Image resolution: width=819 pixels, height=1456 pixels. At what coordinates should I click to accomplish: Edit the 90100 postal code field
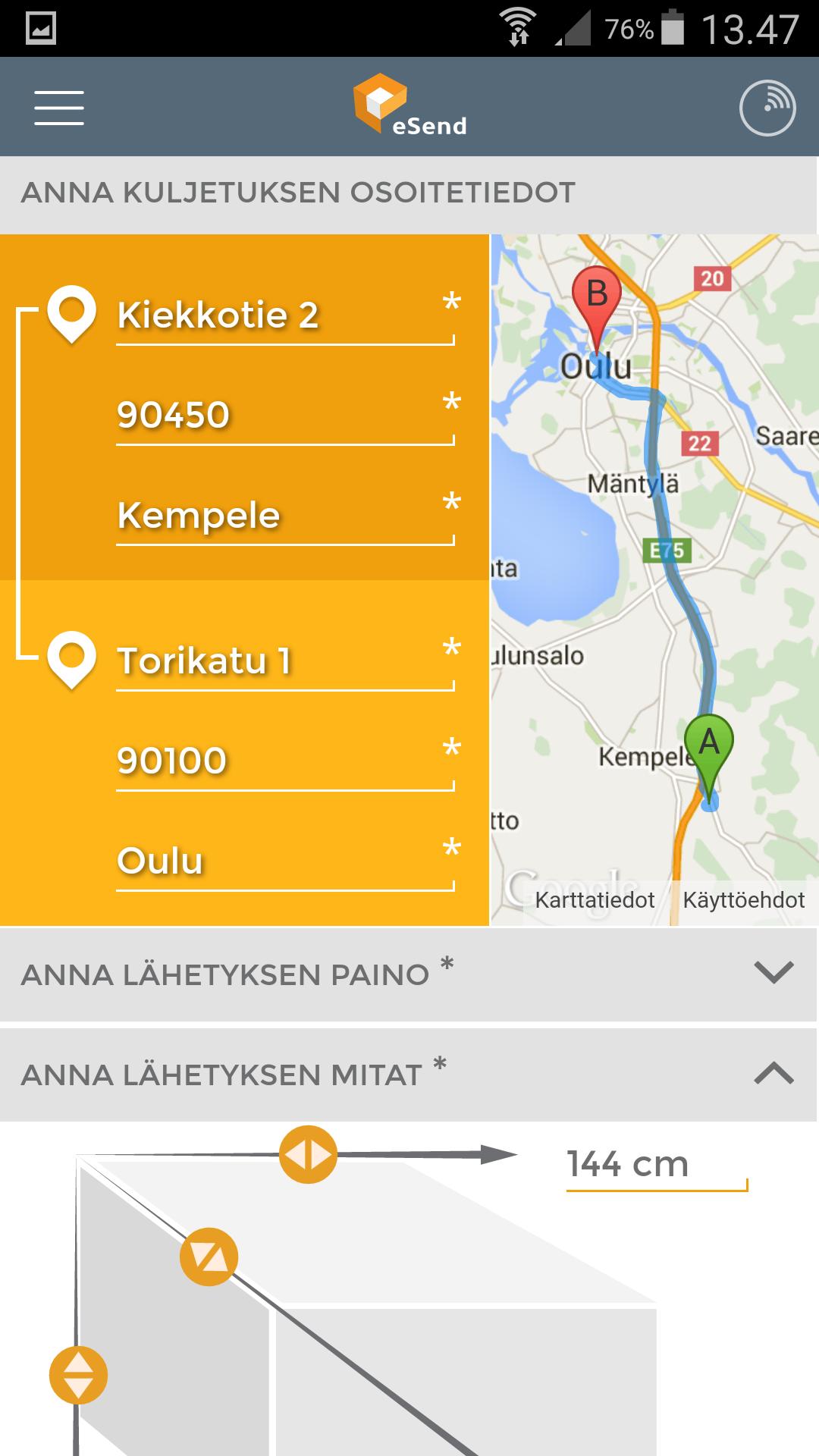[x=284, y=761]
